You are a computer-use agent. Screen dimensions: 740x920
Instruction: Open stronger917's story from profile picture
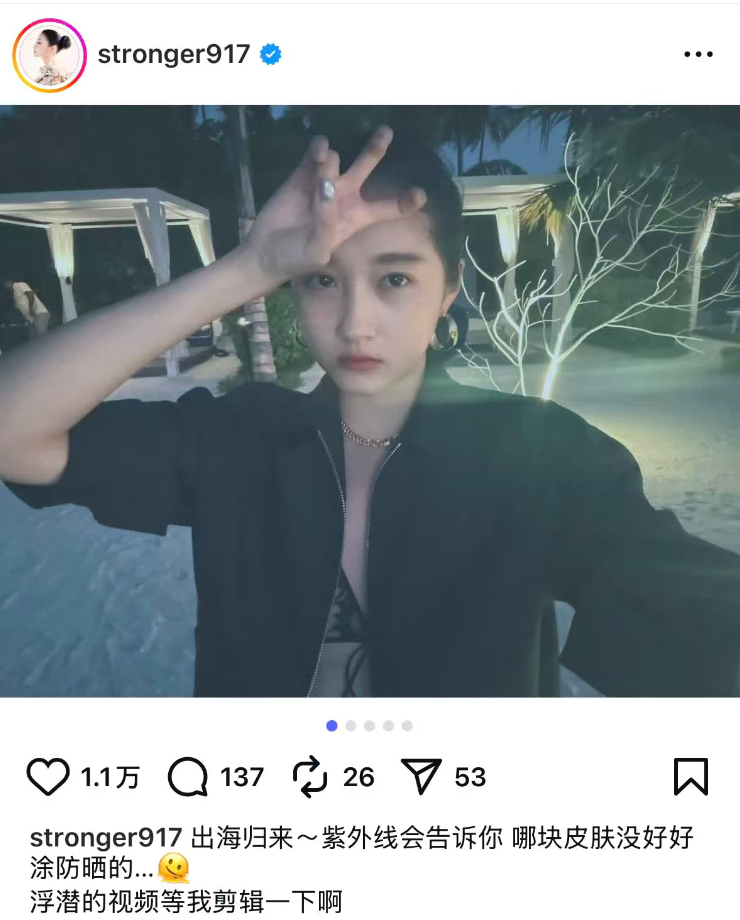pyautogui.click(x=50, y=55)
